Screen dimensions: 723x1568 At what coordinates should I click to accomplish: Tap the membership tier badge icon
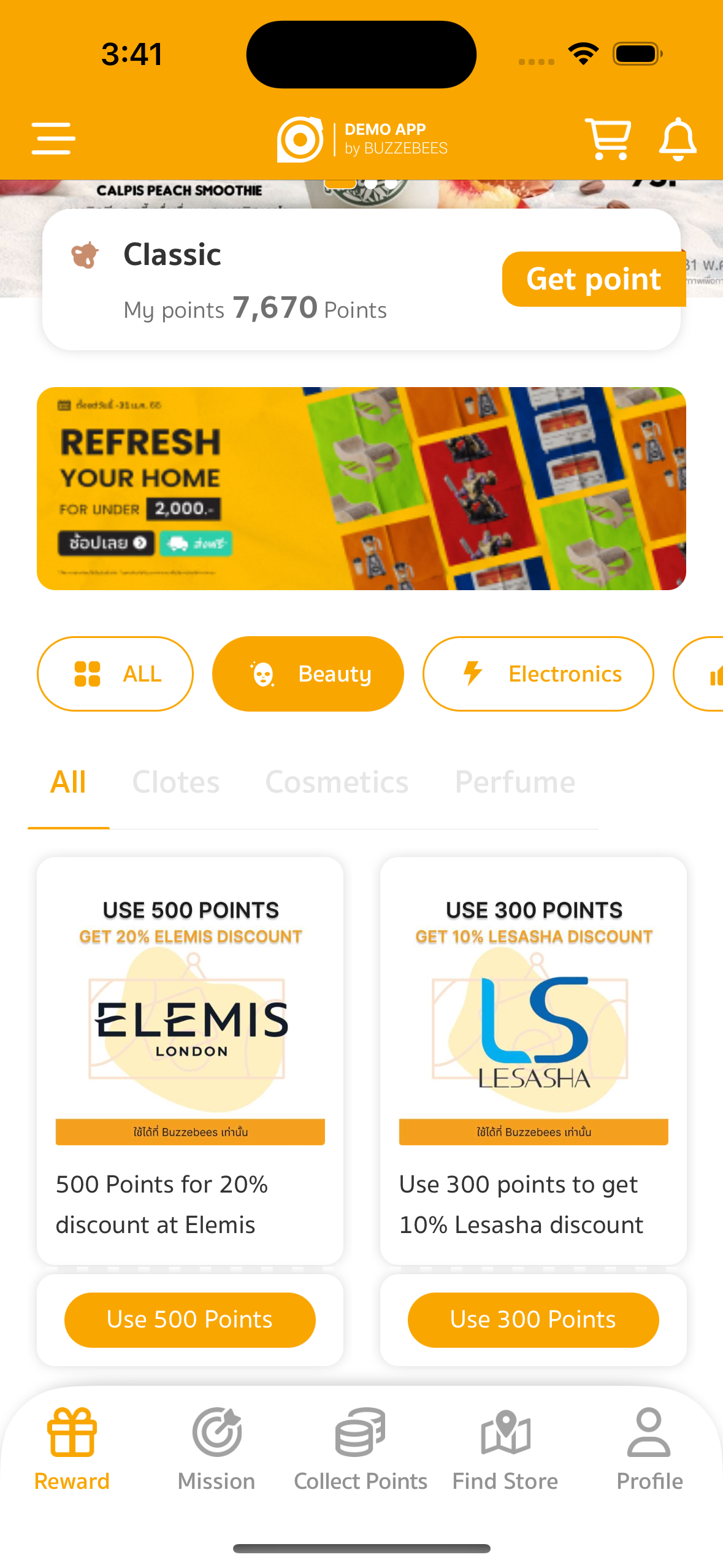(x=85, y=255)
